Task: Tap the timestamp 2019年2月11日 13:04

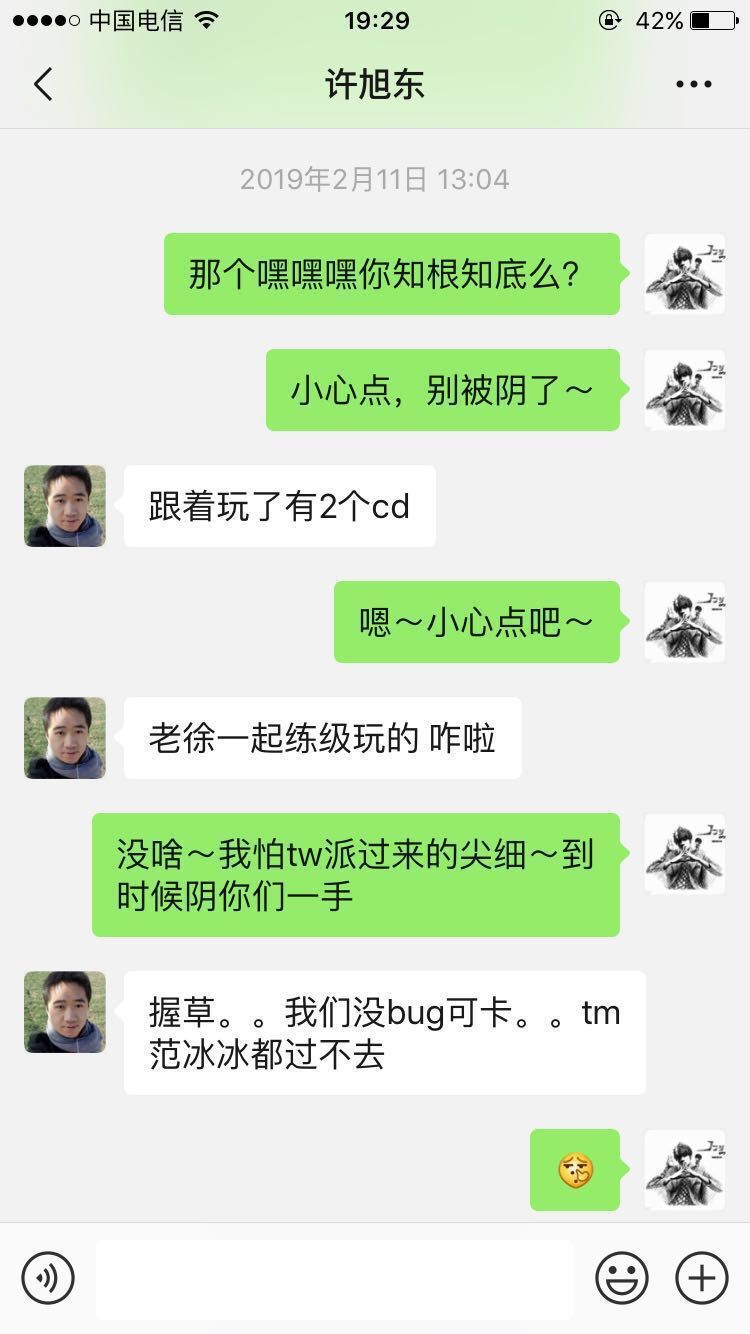Action: [x=374, y=179]
